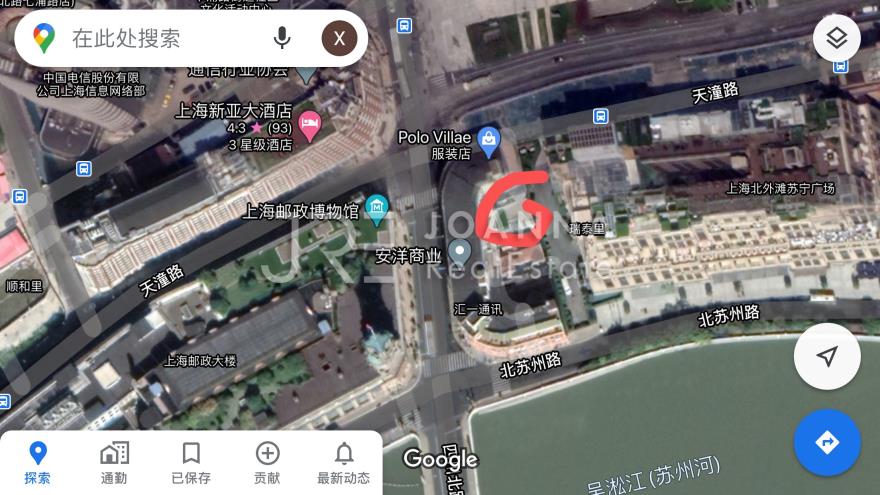Open the search box 在此处搜索
The image size is (880, 495).
coord(150,39)
